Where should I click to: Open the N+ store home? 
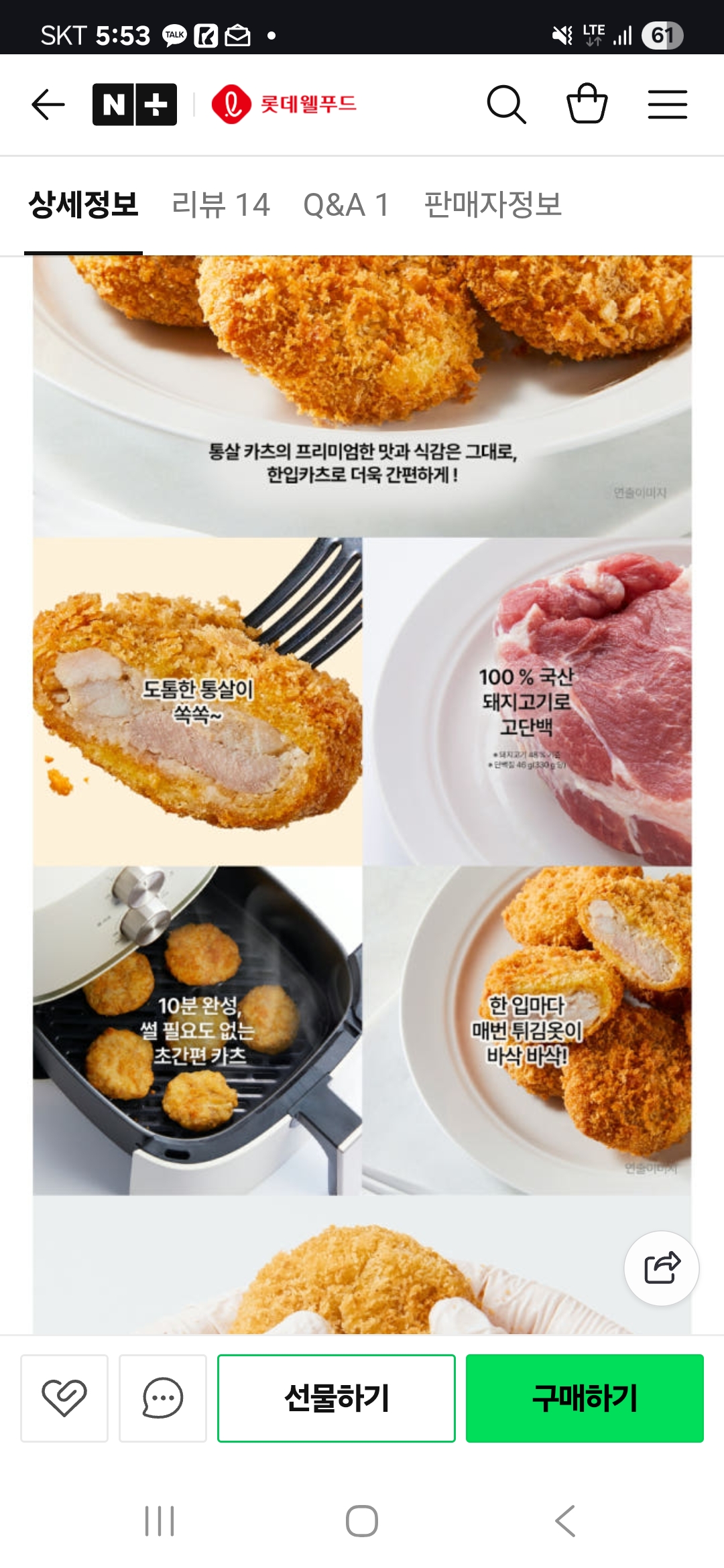(135, 105)
